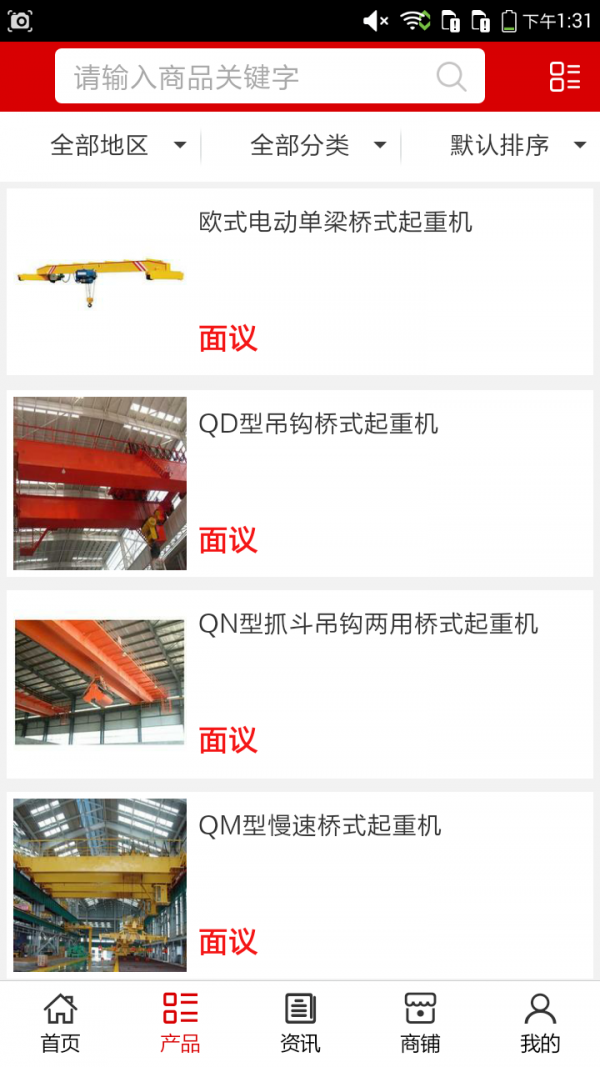Open the 默认排序 sorting dropdown

(516, 146)
